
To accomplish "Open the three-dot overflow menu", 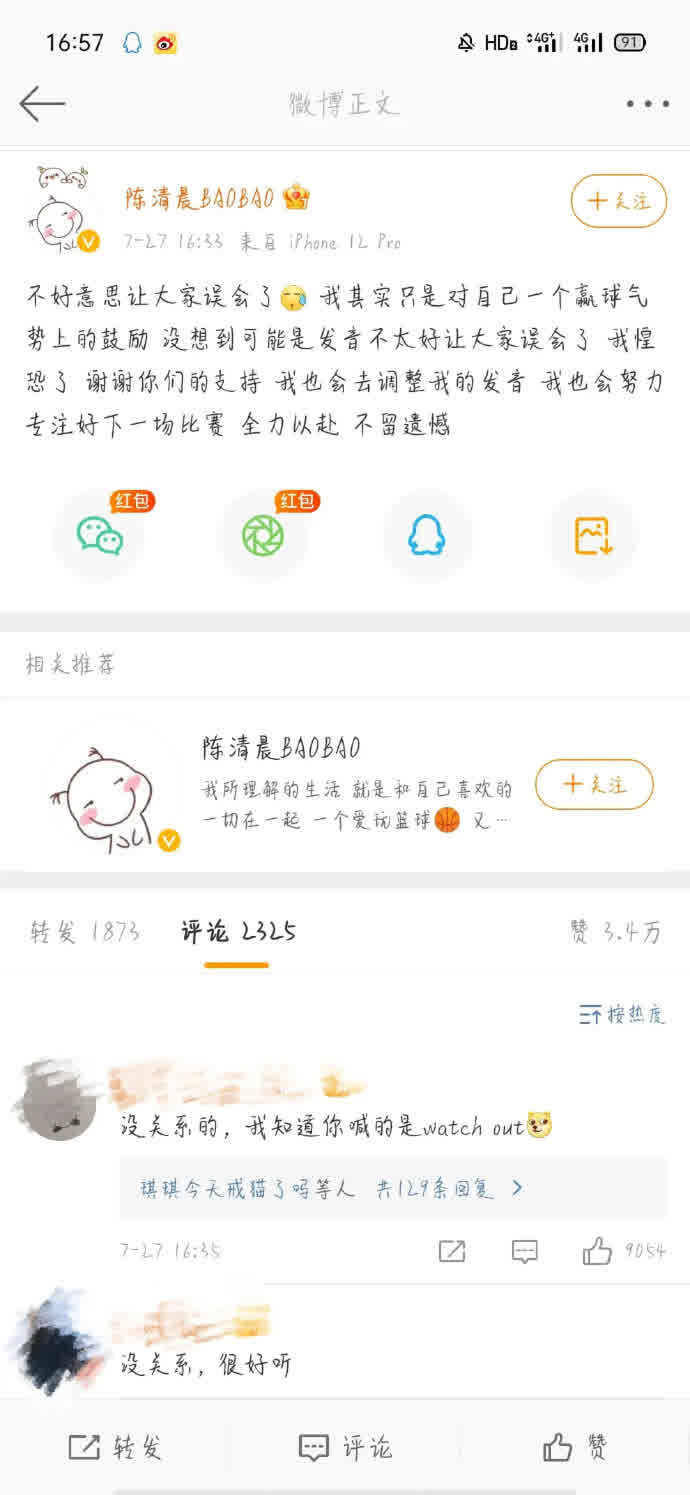I will (x=647, y=104).
